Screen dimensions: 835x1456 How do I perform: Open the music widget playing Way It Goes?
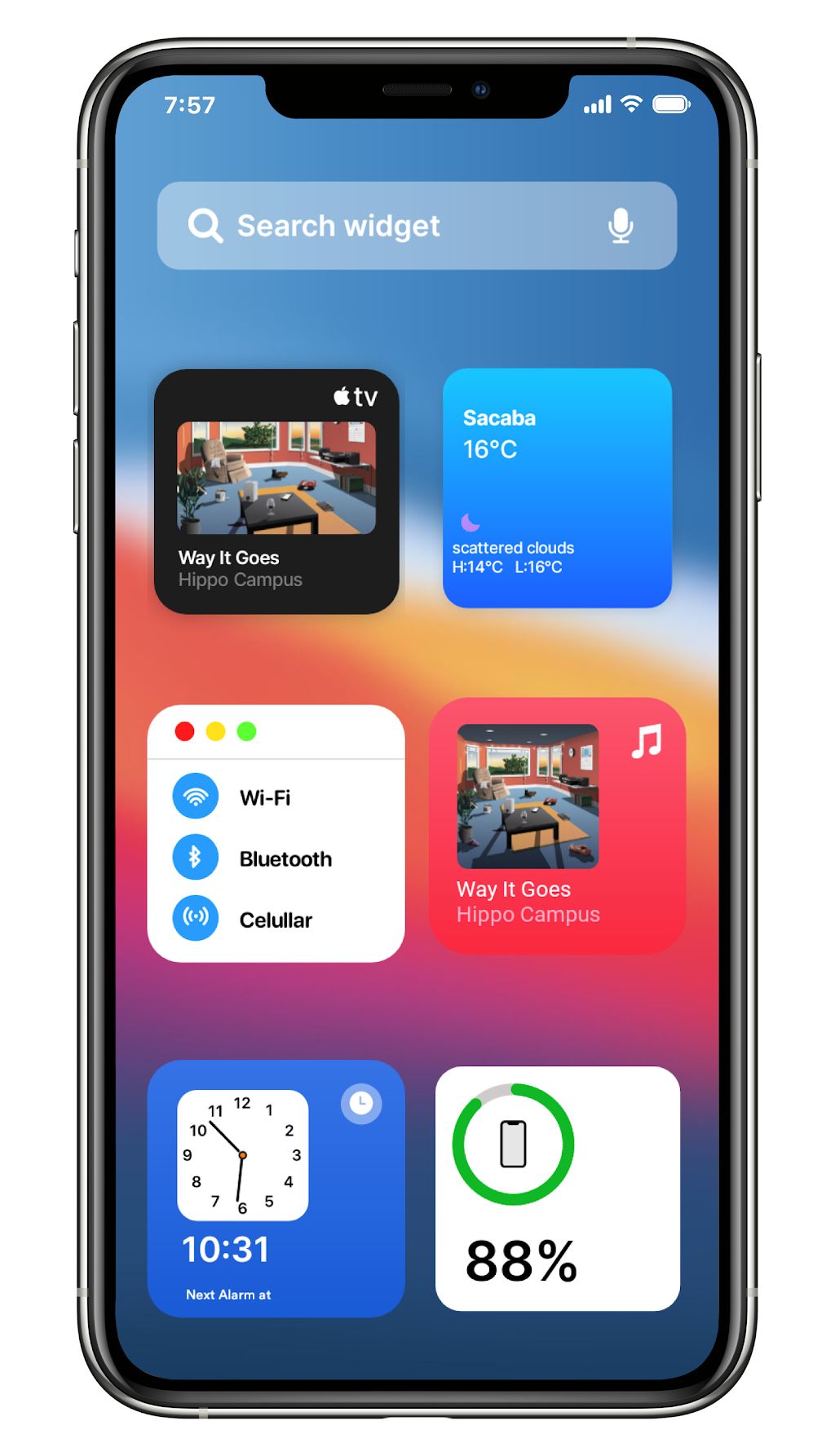tap(557, 826)
